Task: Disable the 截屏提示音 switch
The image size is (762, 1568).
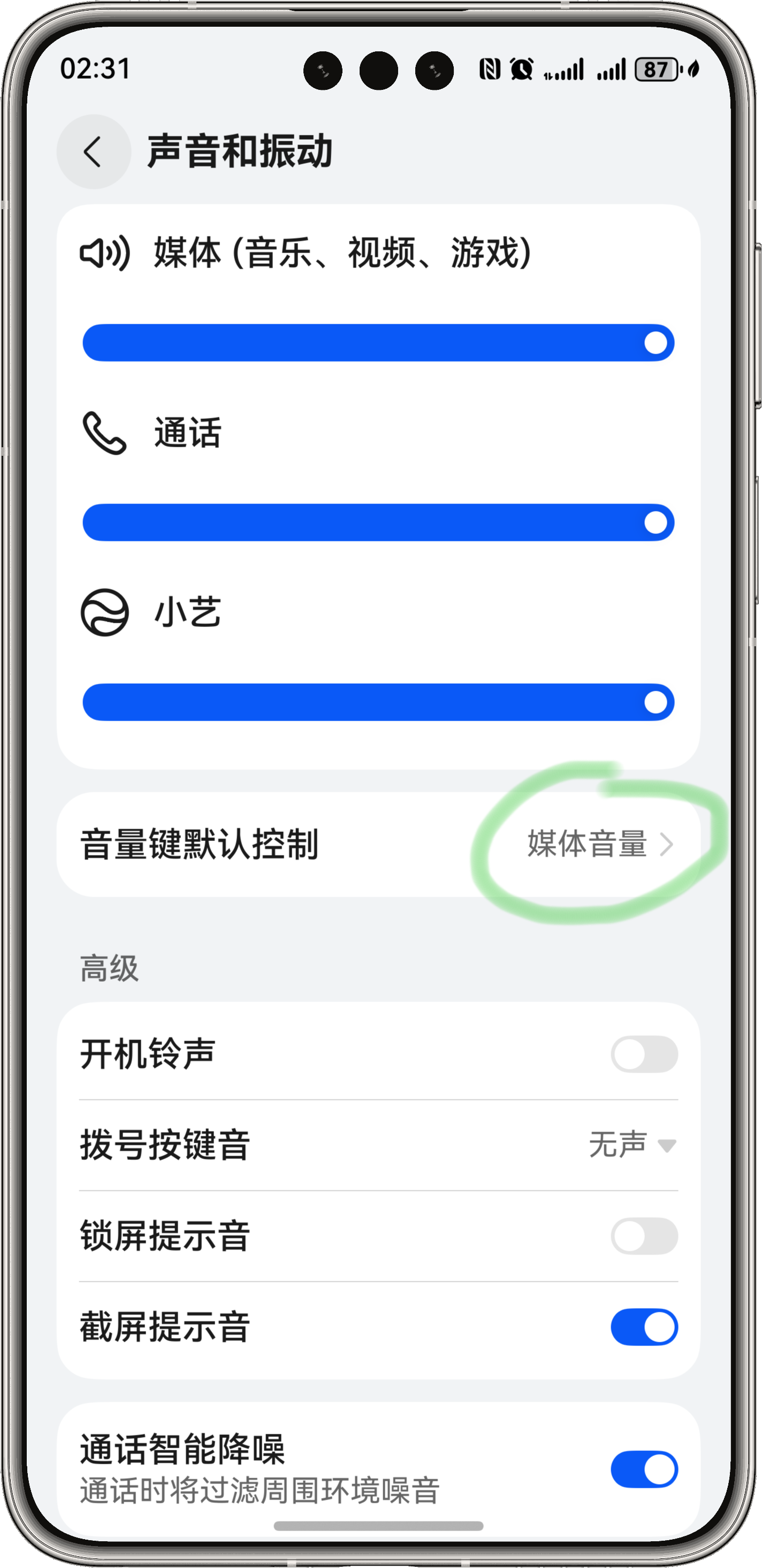Action: [x=644, y=1327]
